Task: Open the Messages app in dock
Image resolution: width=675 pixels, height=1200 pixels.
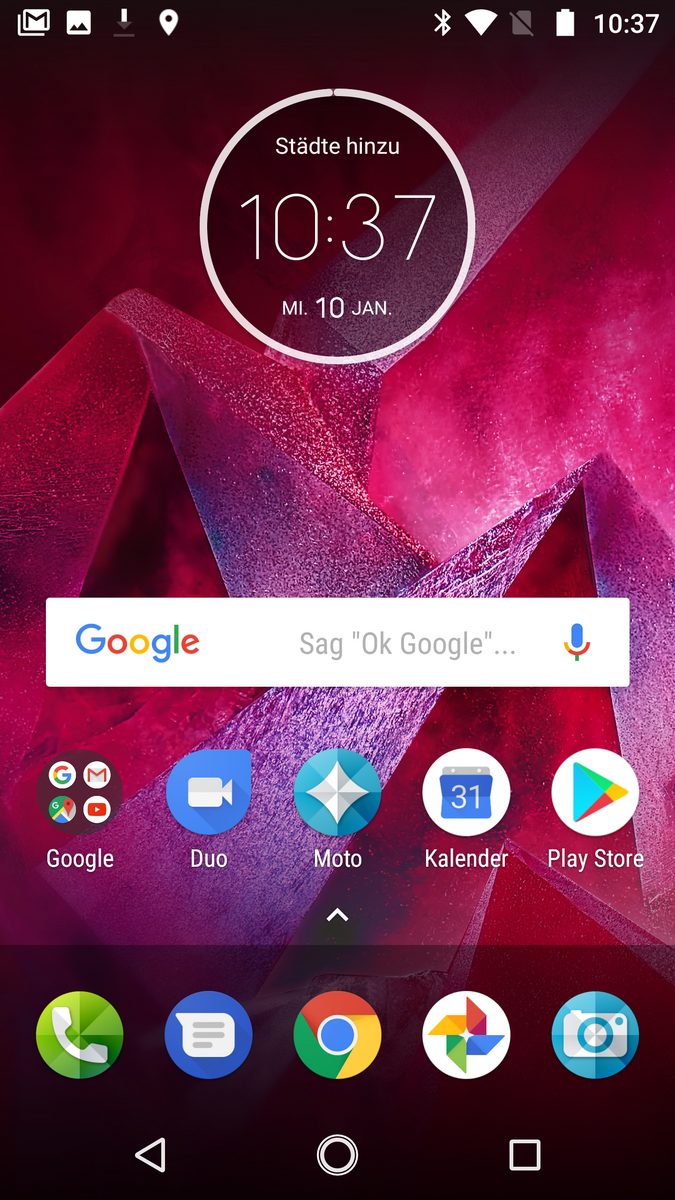Action: (x=209, y=1035)
